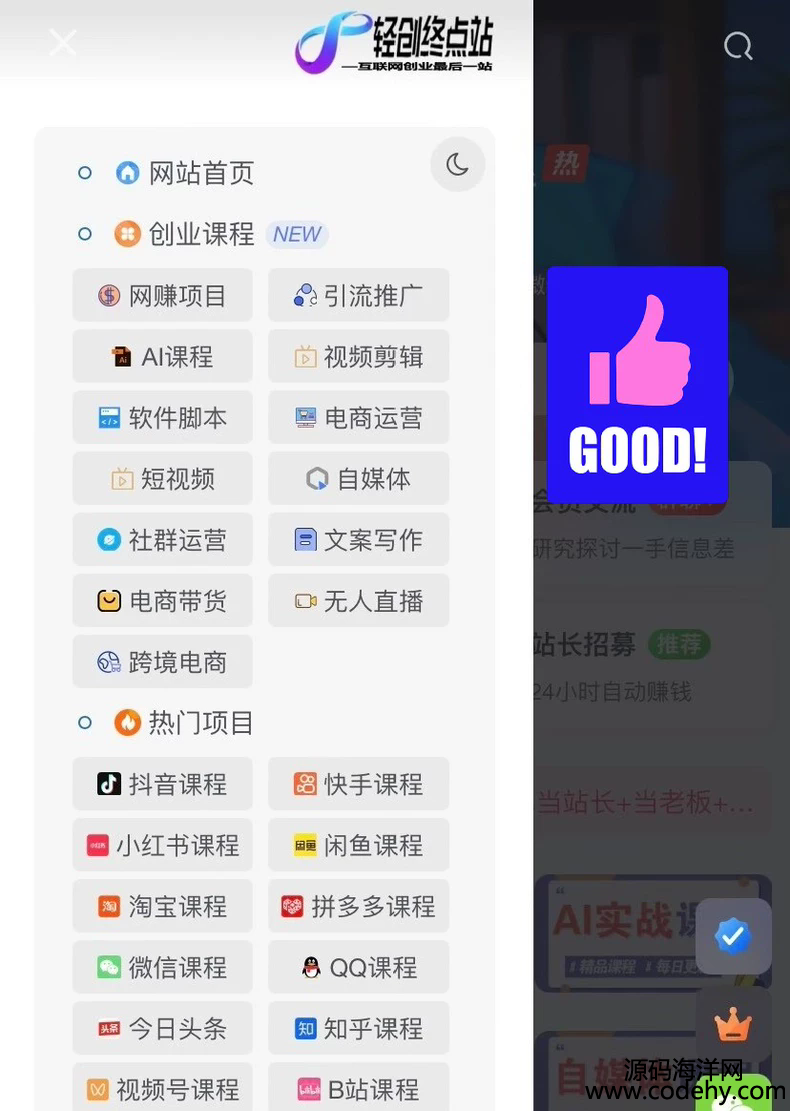Select the 网赚项目 category
This screenshot has height=1111, width=790.
(x=162, y=296)
